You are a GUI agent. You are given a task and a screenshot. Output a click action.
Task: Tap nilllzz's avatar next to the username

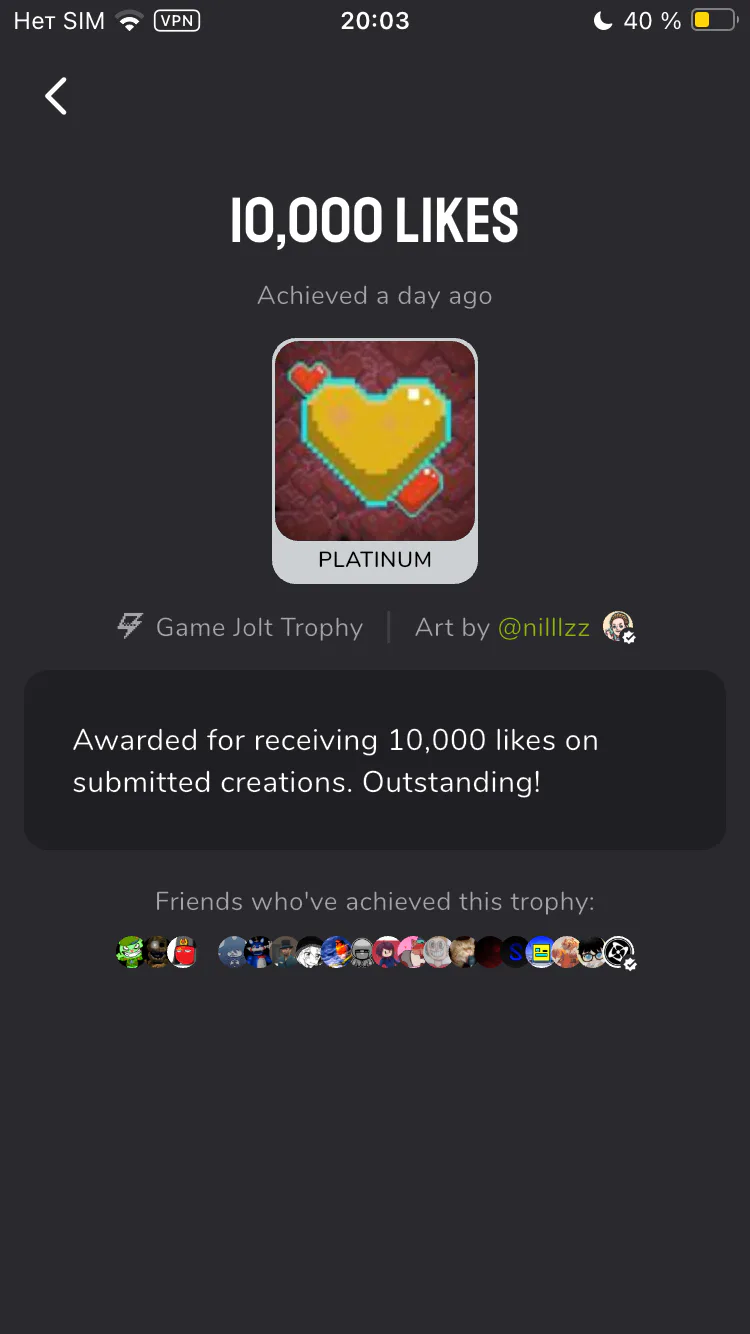pyautogui.click(x=618, y=626)
